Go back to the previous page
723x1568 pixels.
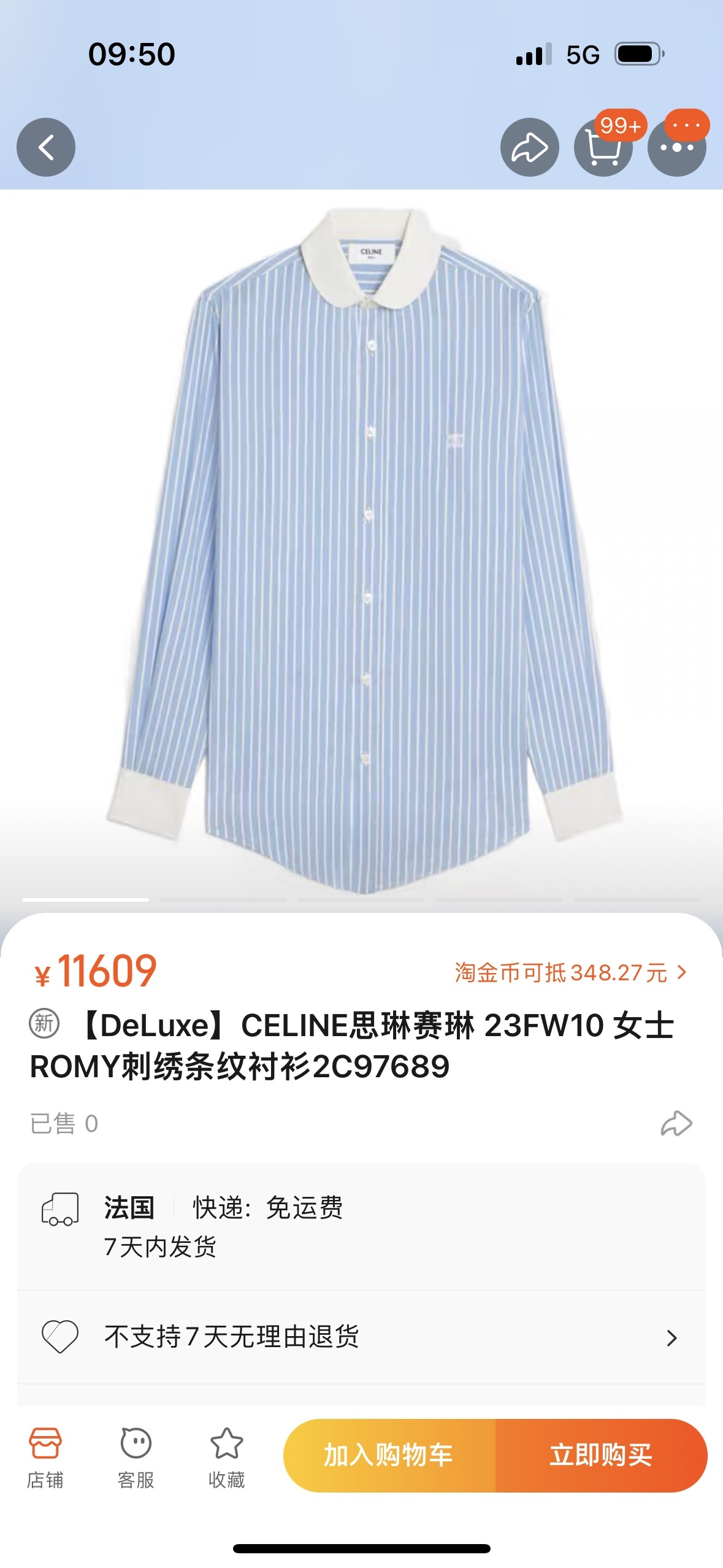[x=46, y=147]
